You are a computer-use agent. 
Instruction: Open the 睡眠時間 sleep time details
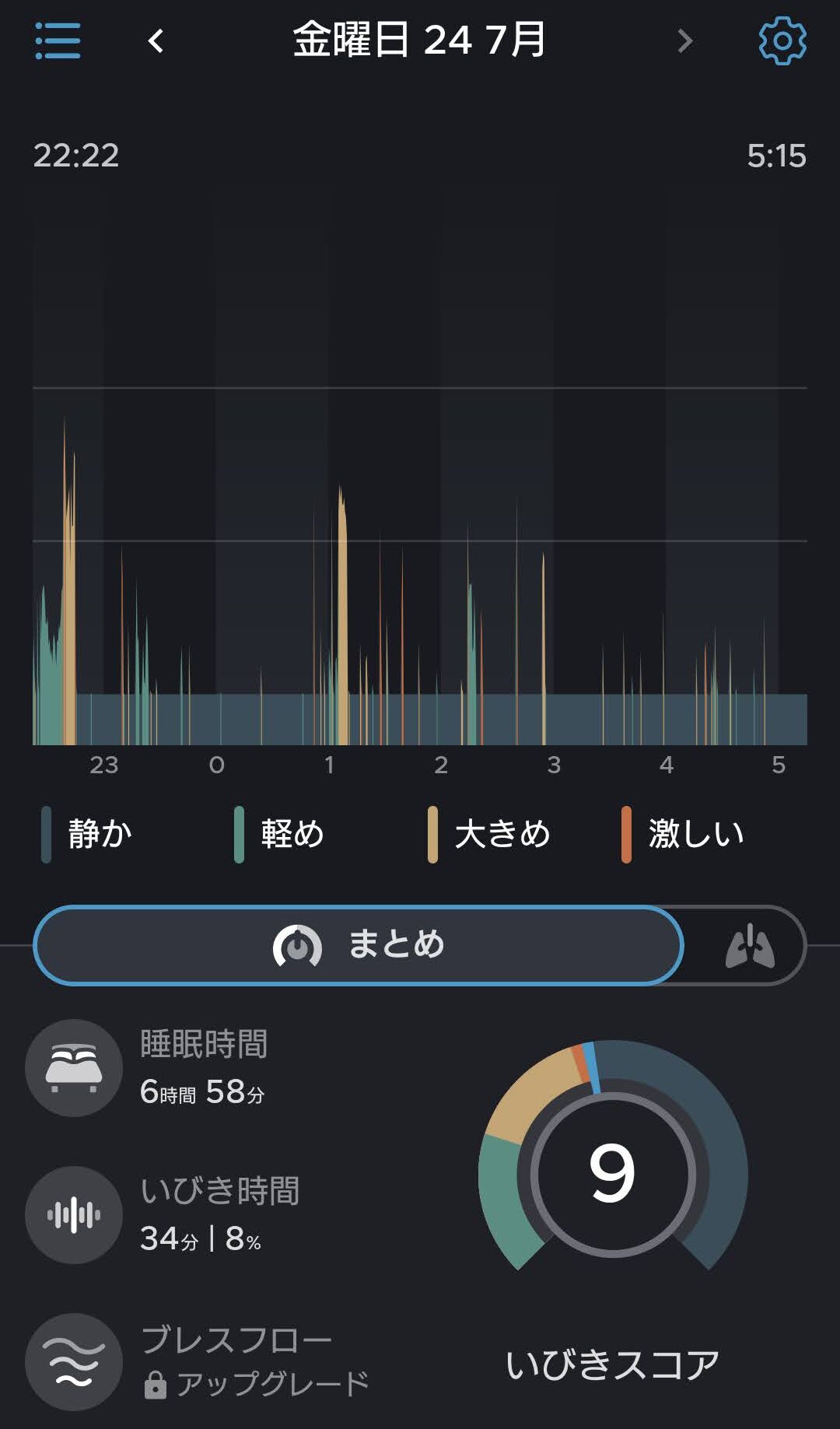[148, 1068]
